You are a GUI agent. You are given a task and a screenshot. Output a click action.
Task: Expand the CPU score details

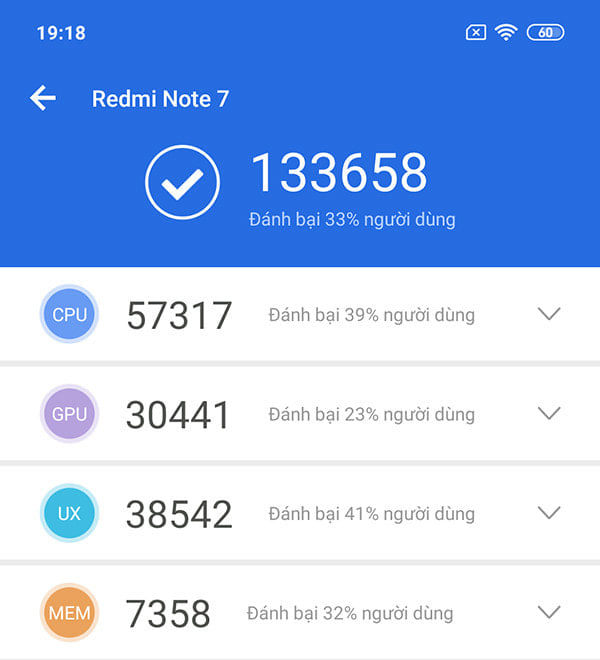549,314
